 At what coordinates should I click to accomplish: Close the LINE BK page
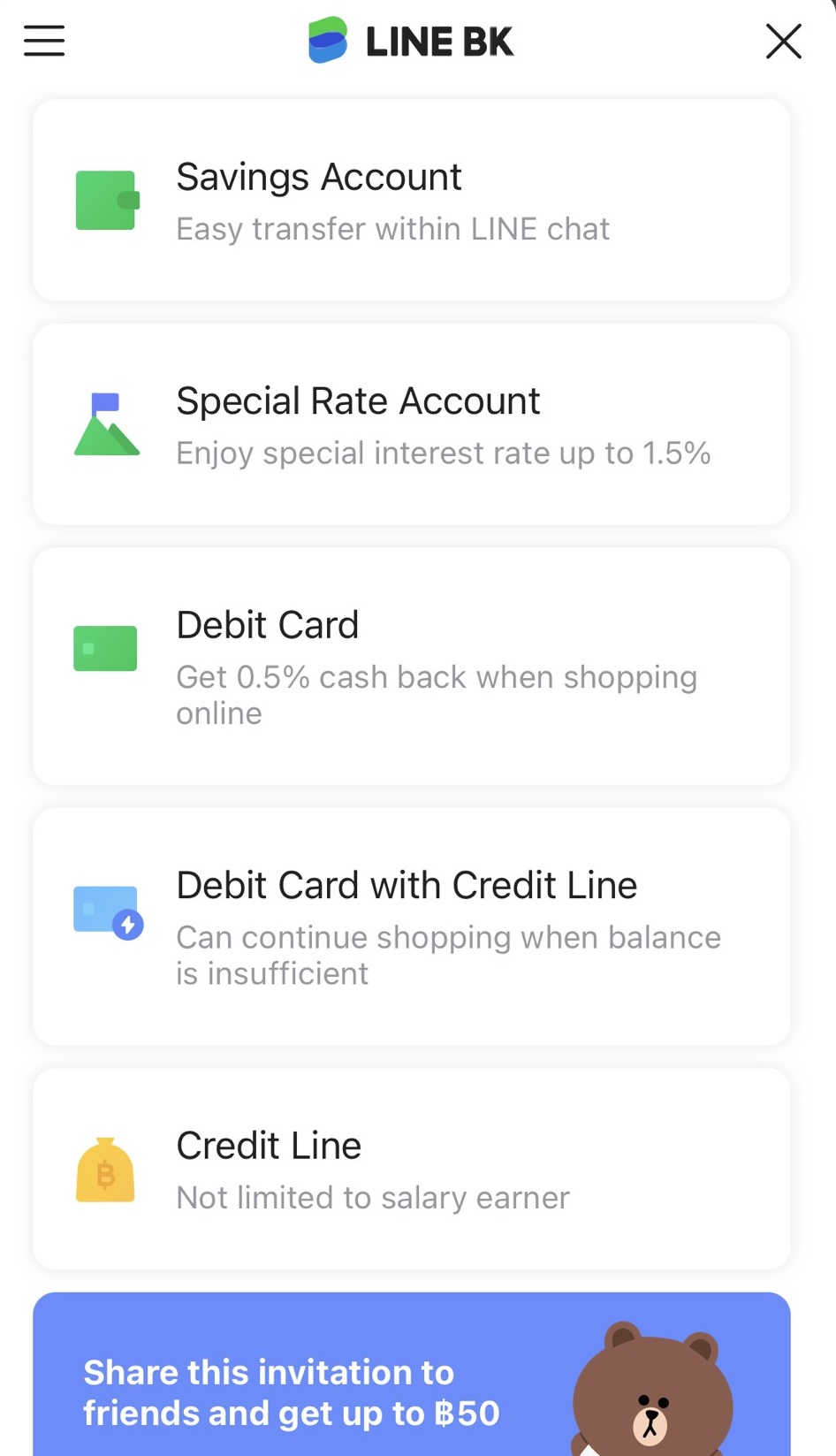[x=783, y=42]
